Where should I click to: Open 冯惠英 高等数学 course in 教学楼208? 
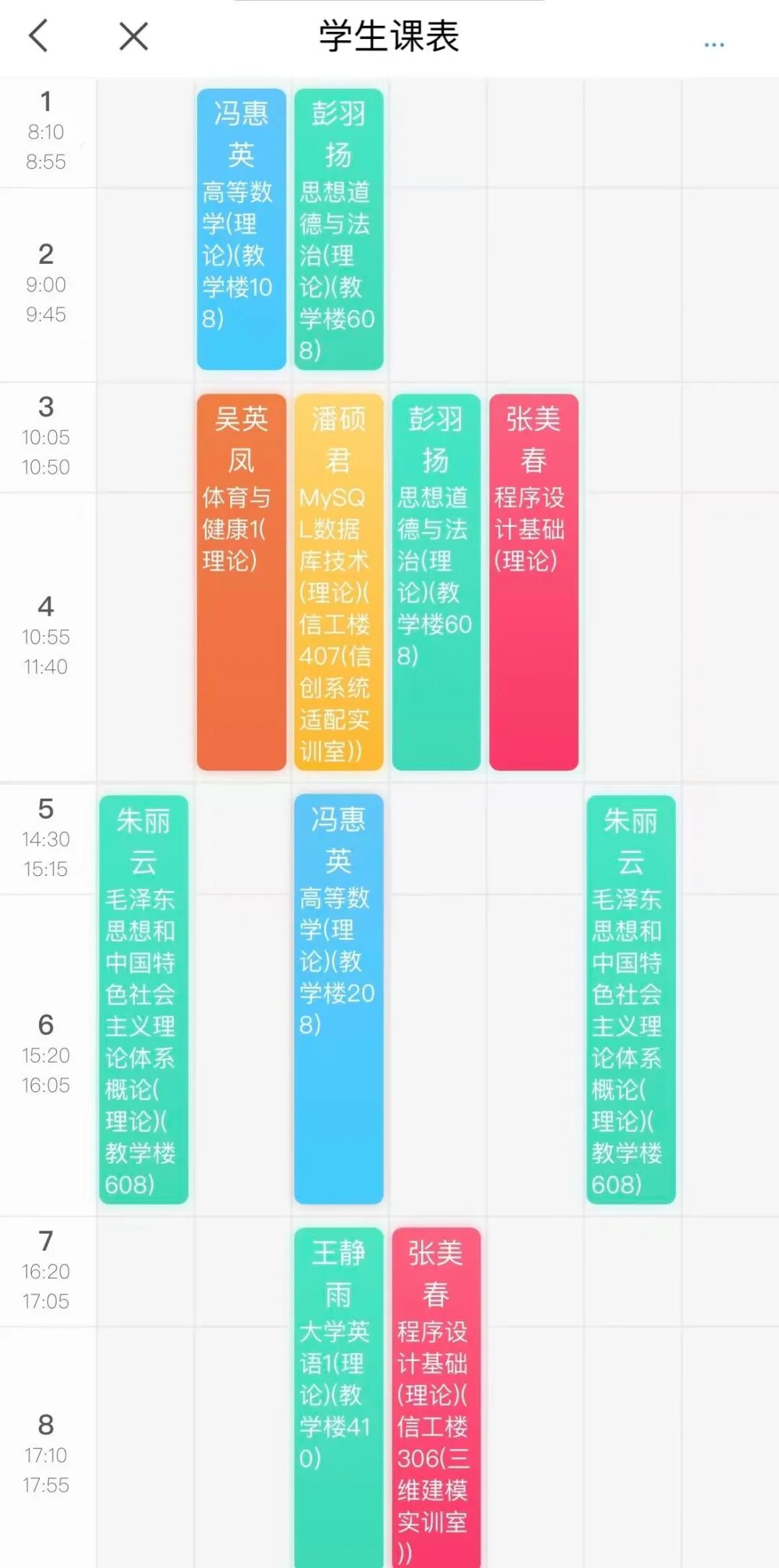tap(338, 999)
